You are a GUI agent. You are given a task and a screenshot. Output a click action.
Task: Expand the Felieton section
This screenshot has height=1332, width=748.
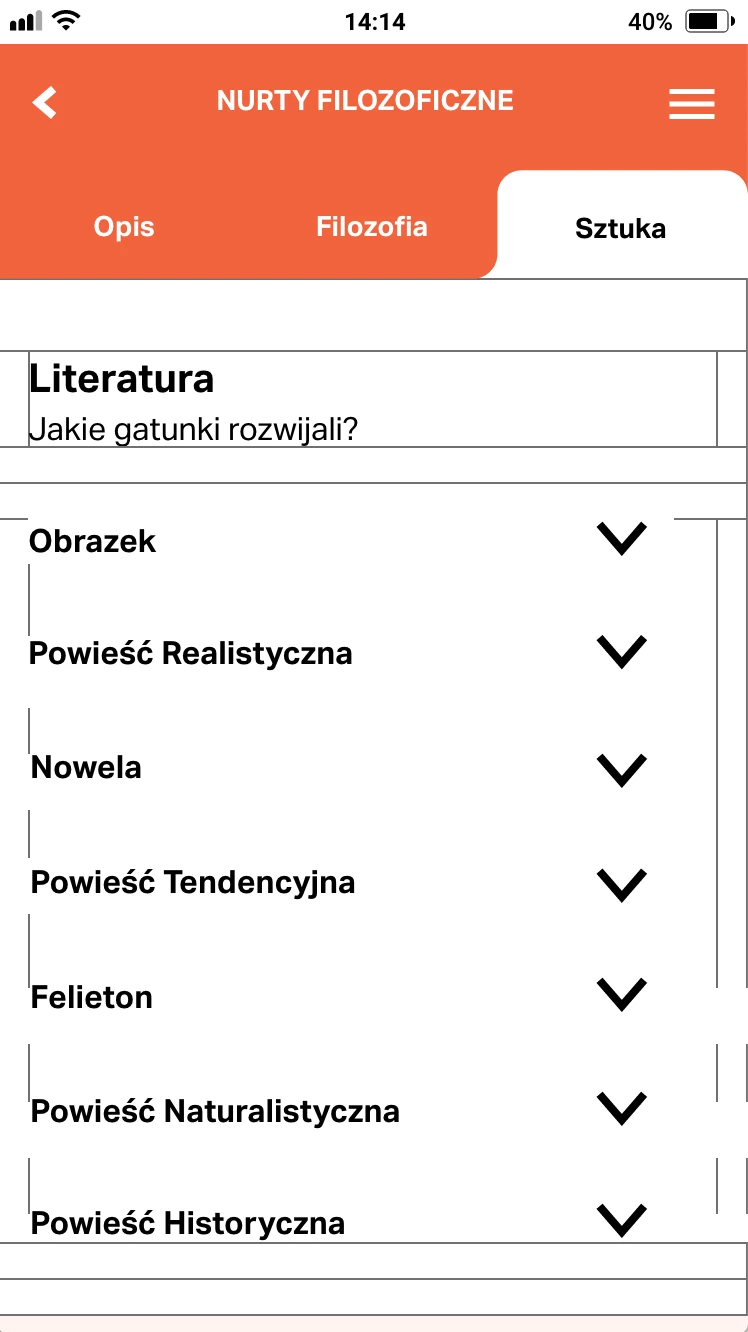click(x=621, y=994)
